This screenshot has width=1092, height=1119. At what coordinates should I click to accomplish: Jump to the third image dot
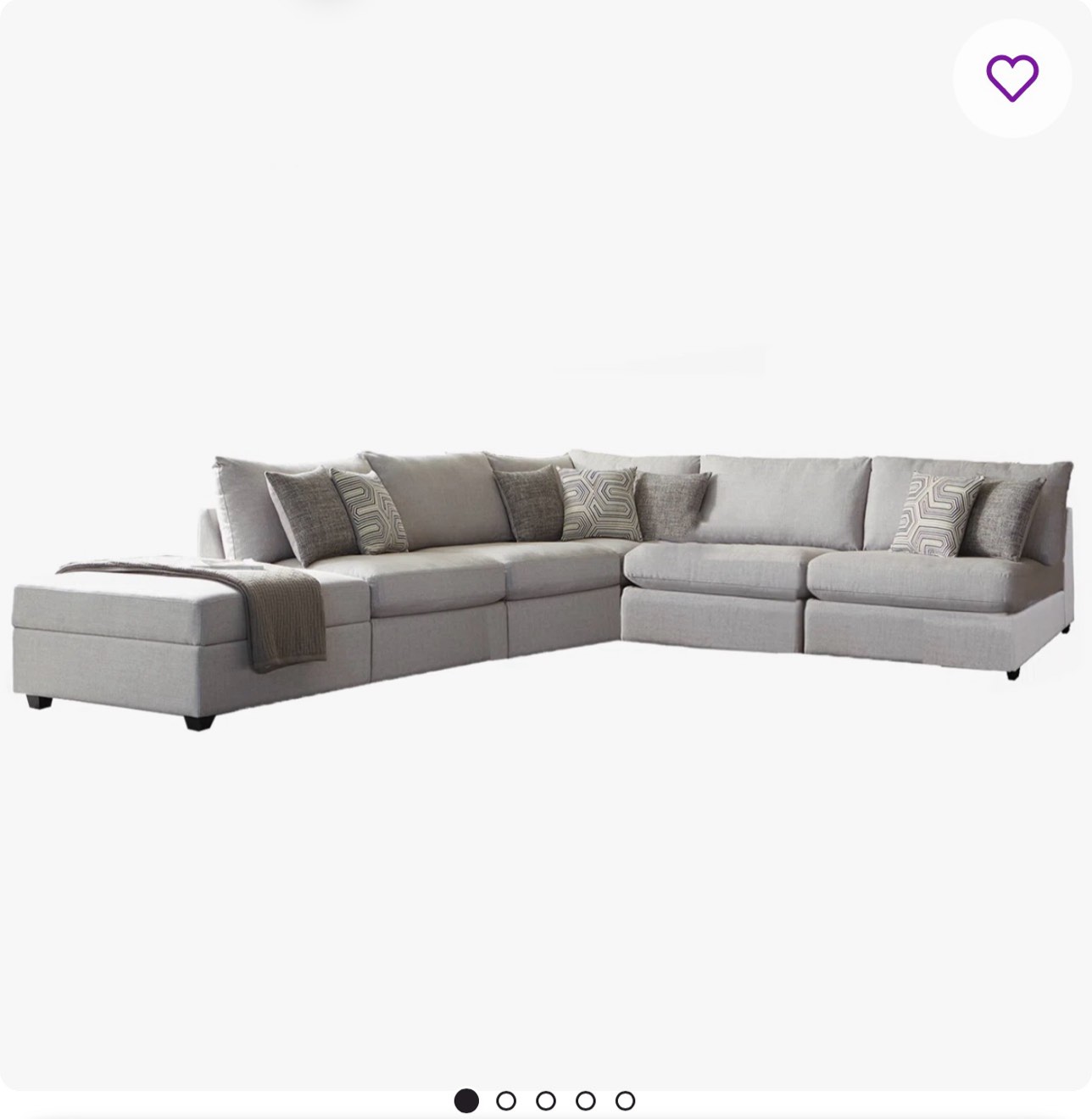546,1101
